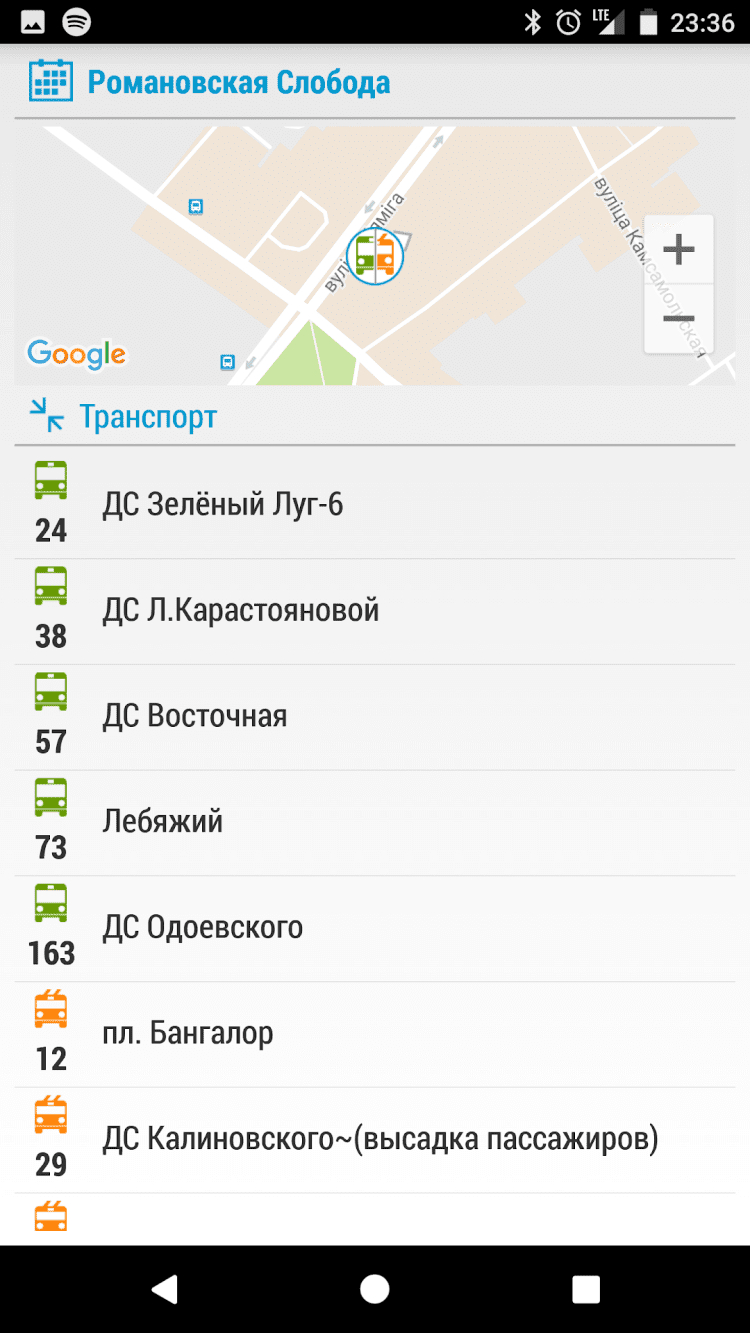Open trolleybus 12 to пл. Бангалор
The width and height of the screenshot is (750, 1333).
click(x=374, y=1034)
